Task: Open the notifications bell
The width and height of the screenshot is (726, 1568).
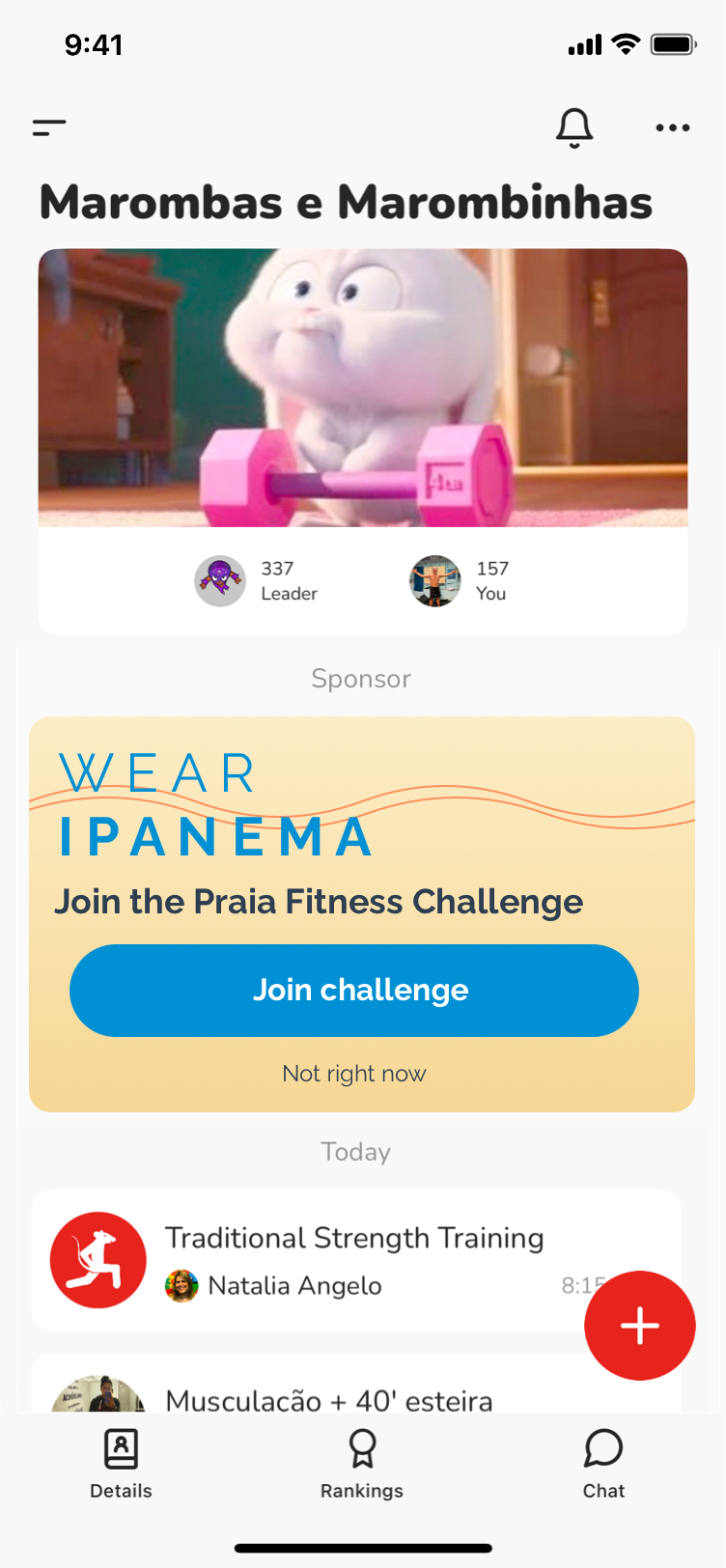Action: click(574, 127)
